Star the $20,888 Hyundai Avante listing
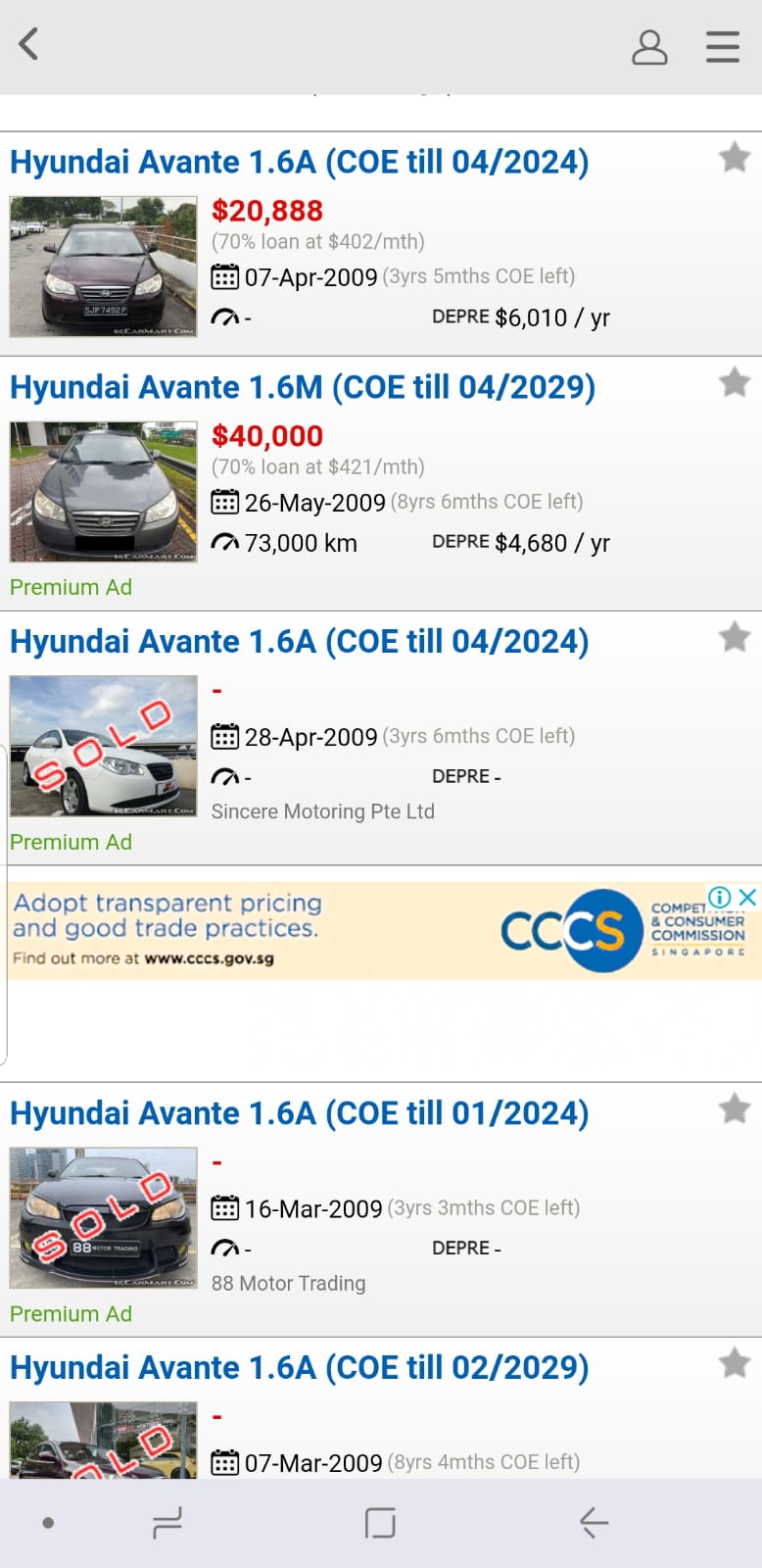The image size is (762, 1568). [734, 158]
